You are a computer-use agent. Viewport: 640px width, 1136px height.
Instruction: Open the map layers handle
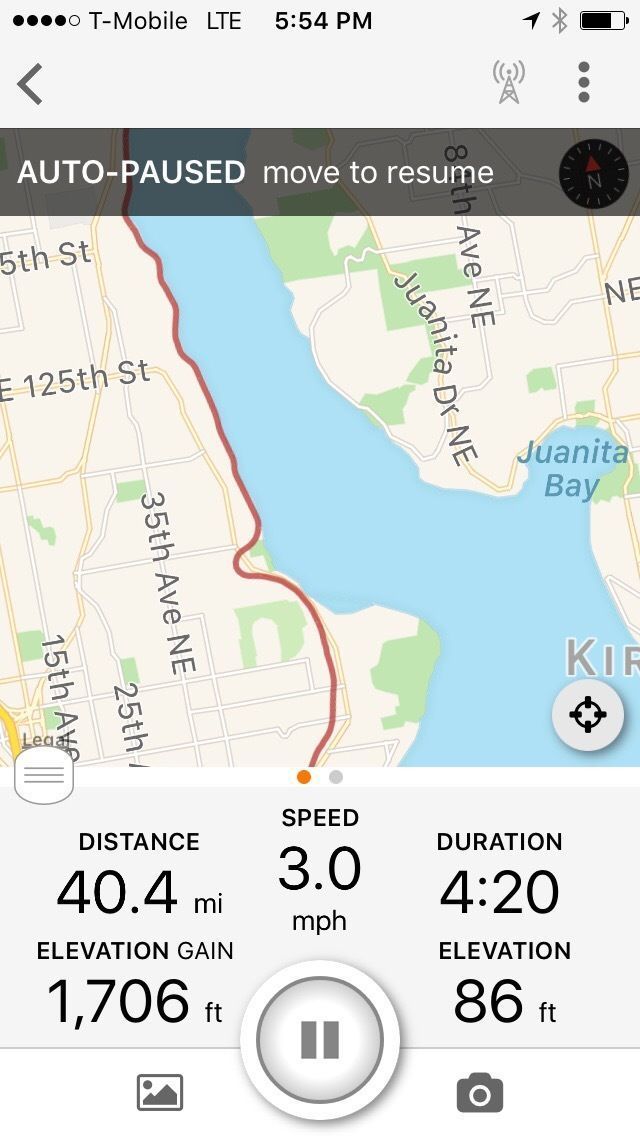pos(44,775)
